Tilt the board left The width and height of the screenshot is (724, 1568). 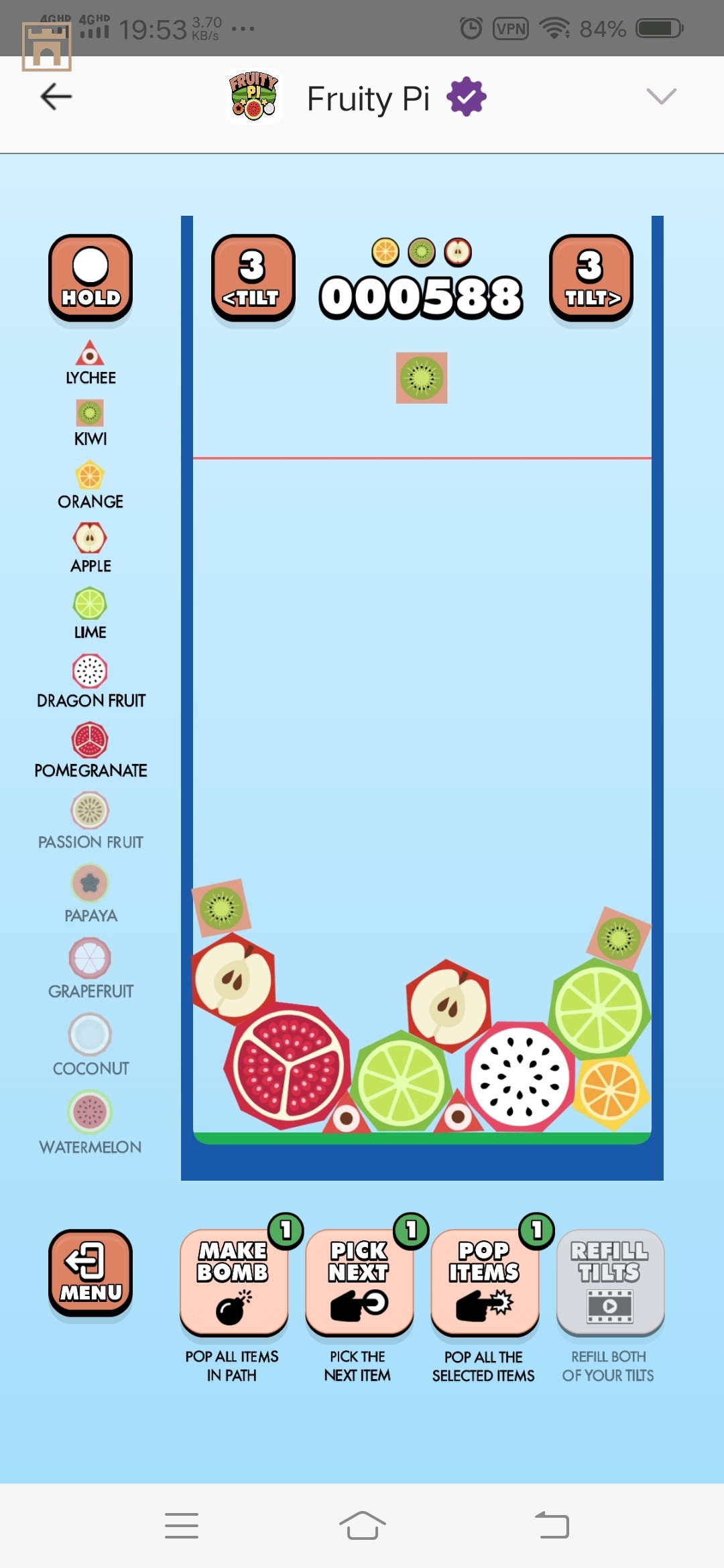point(253,277)
